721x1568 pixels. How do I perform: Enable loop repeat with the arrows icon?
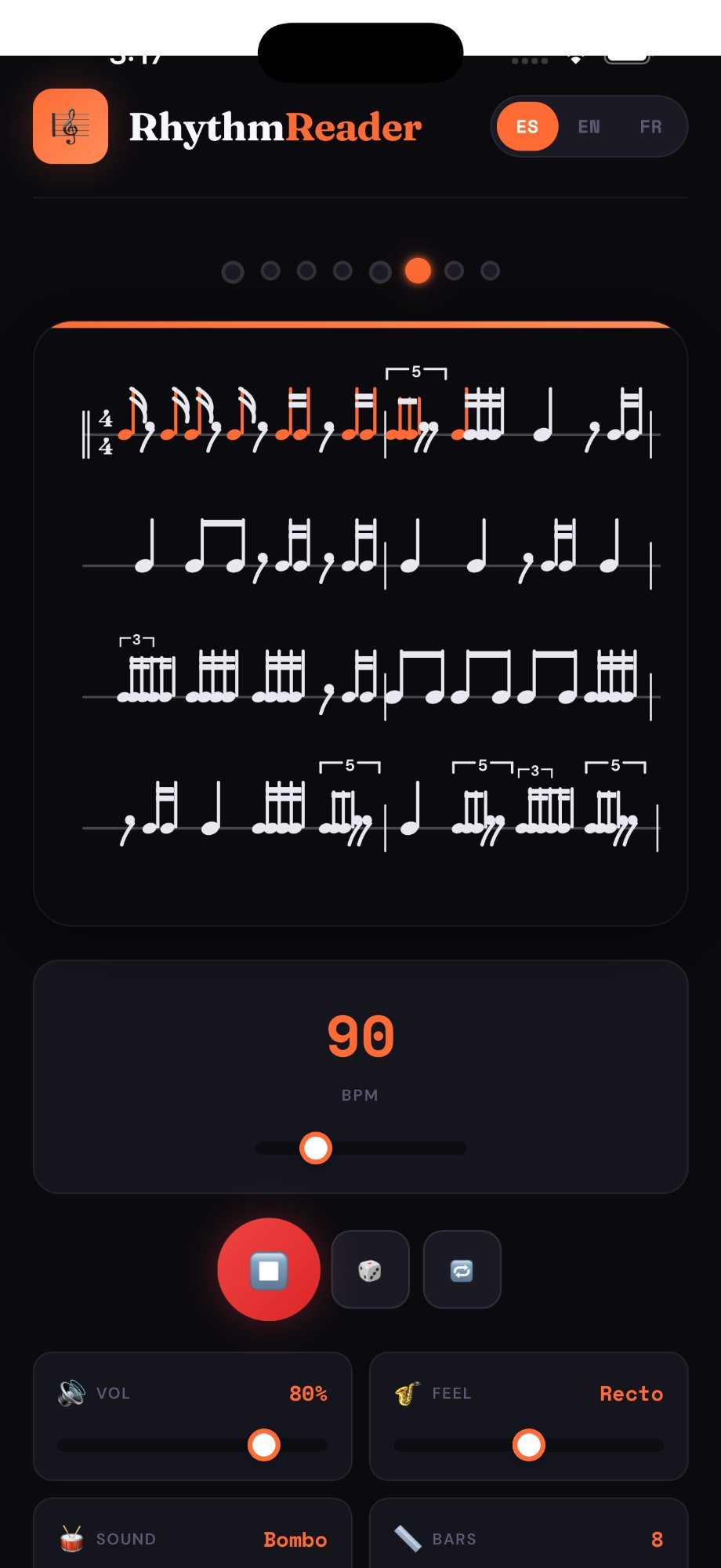(x=462, y=1269)
